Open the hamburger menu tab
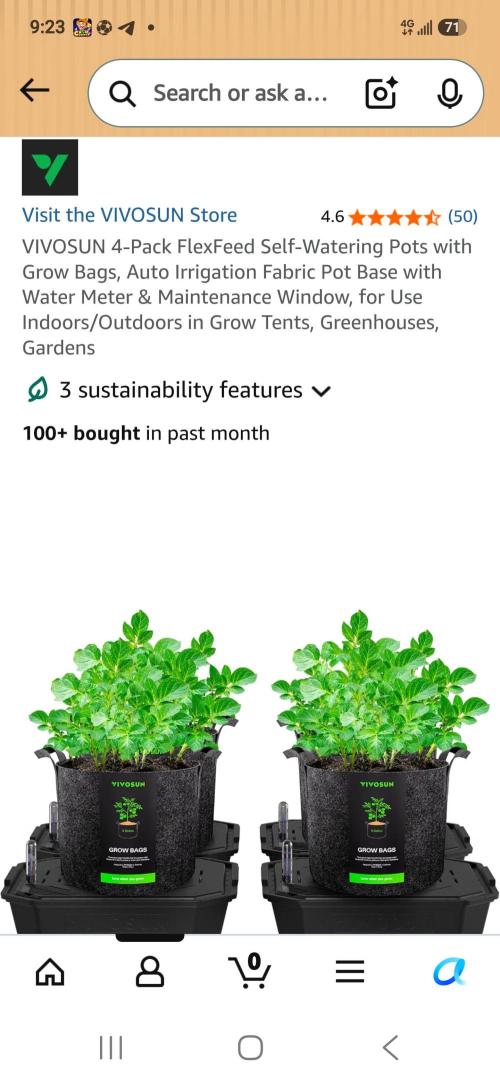500x1084 pixels. pyautogui.click(x=350, y=973)
